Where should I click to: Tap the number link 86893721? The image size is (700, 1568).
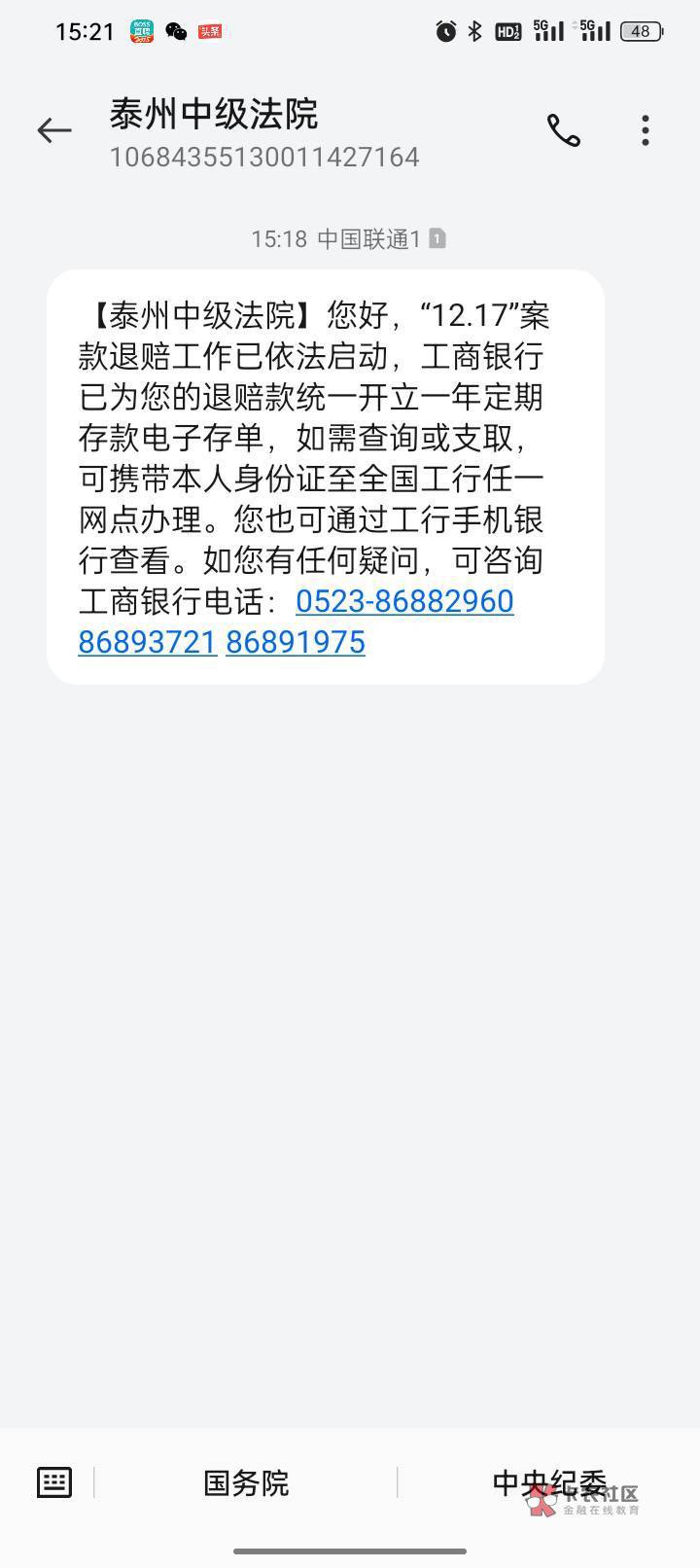tap(148, 642)
